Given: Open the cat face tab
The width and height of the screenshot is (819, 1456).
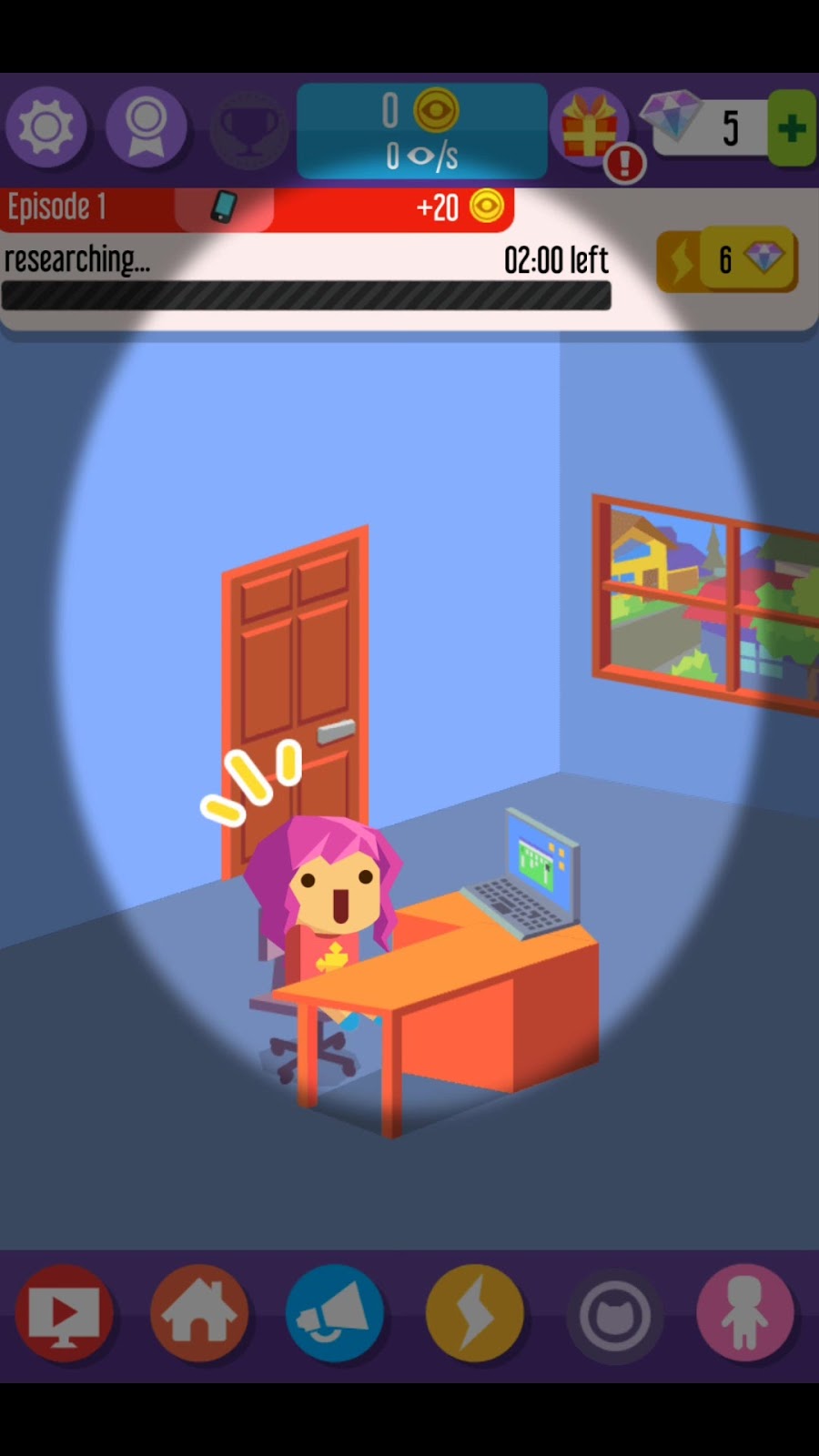Looking at the screenshot, I should [x=615, y=1315].
